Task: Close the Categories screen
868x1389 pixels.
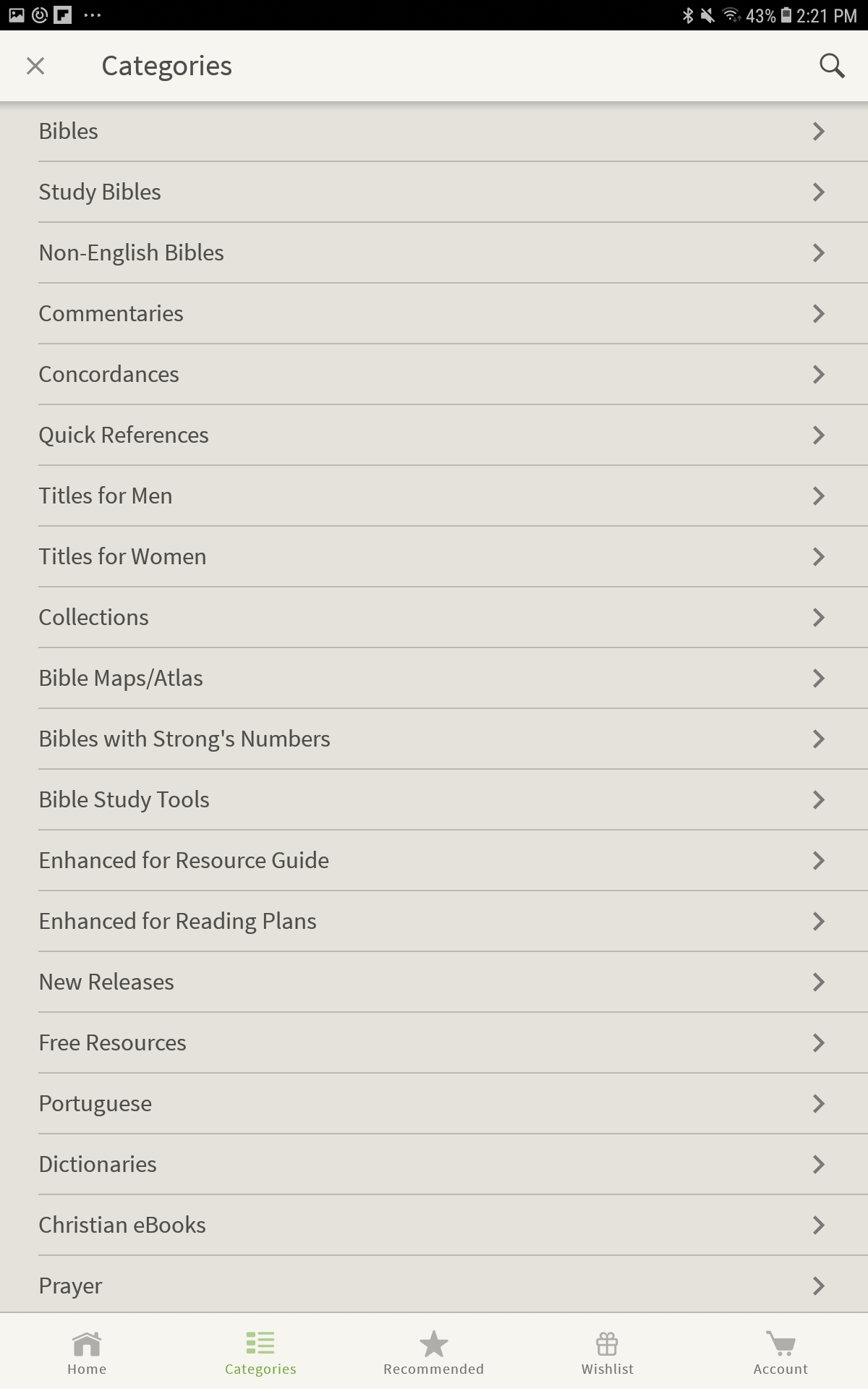Action: click(x=35, y=66)
